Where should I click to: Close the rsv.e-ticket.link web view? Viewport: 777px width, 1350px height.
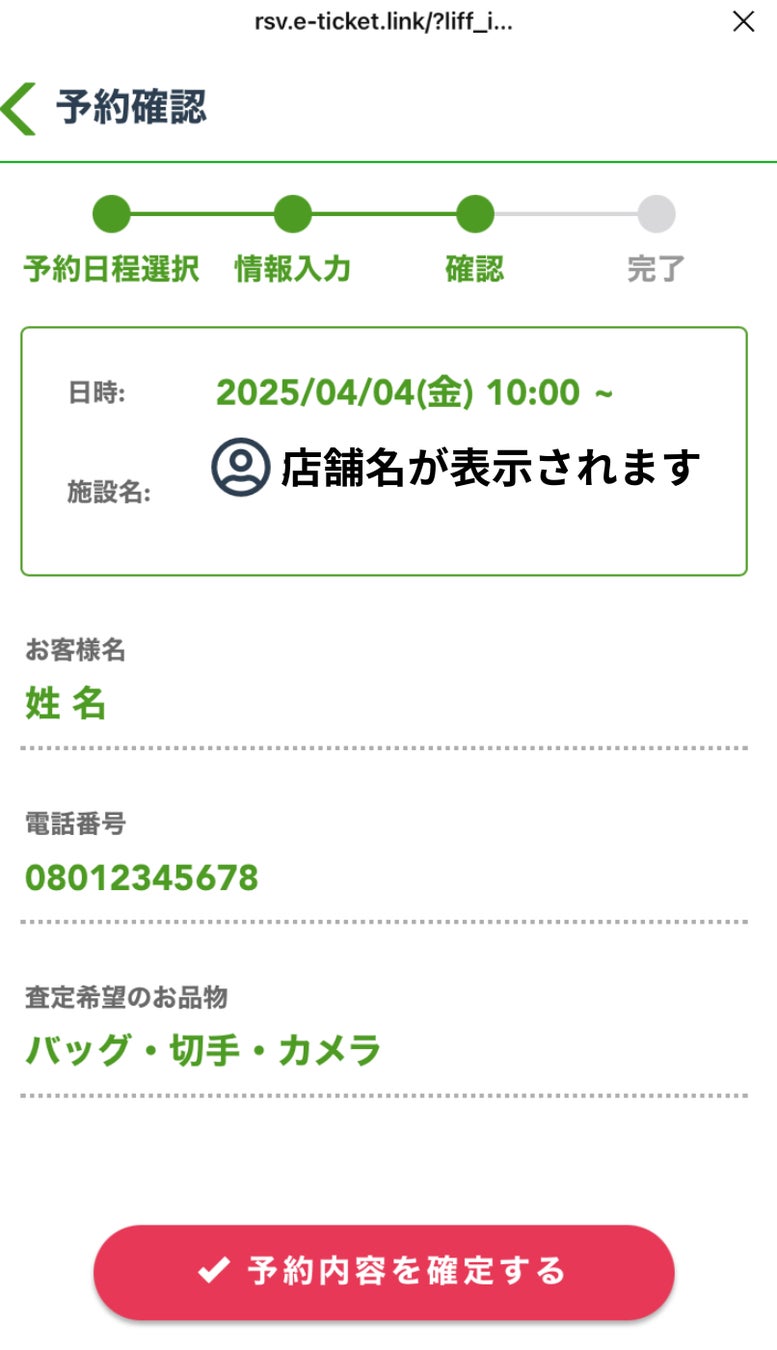(743, 22)
